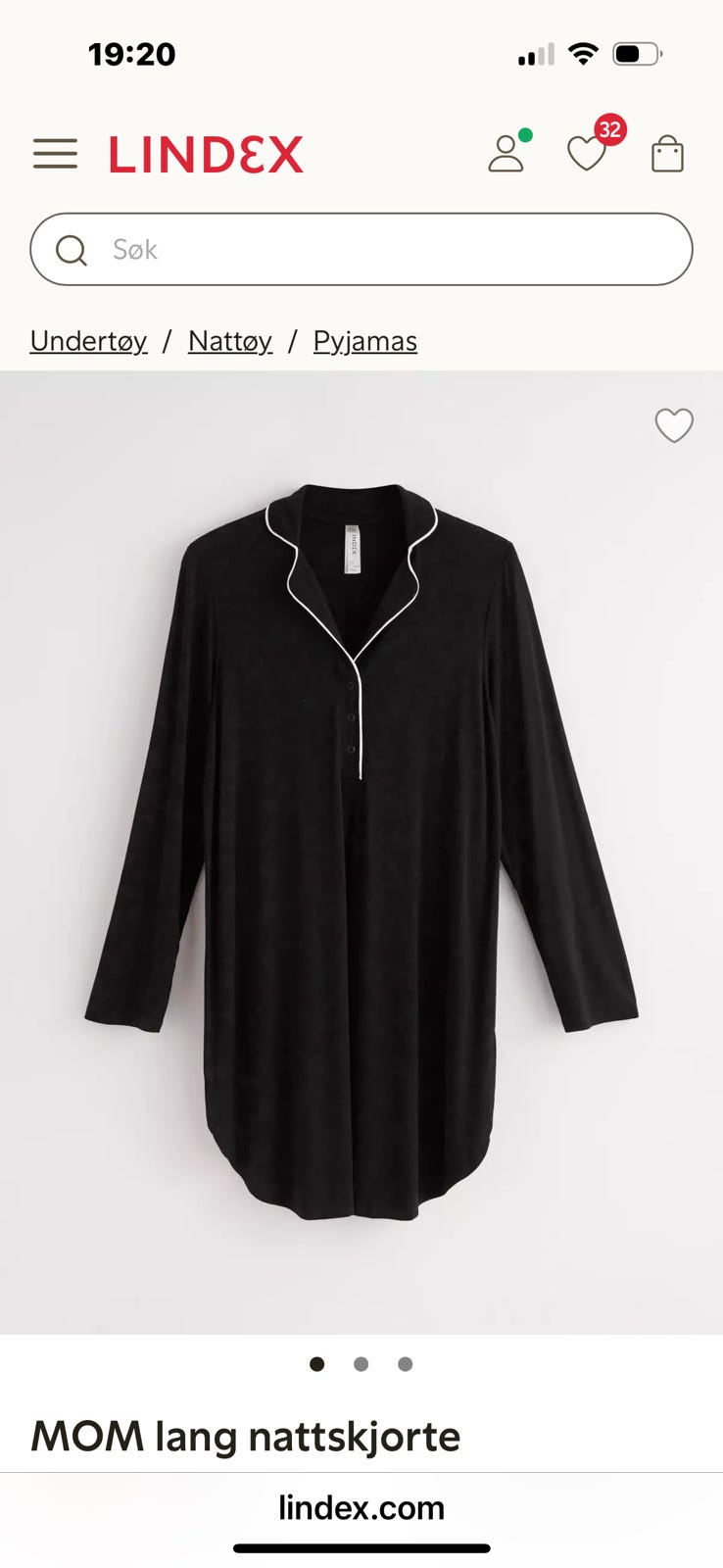
Task: Open the account profile icon
Action: click(x=506, y=154)
